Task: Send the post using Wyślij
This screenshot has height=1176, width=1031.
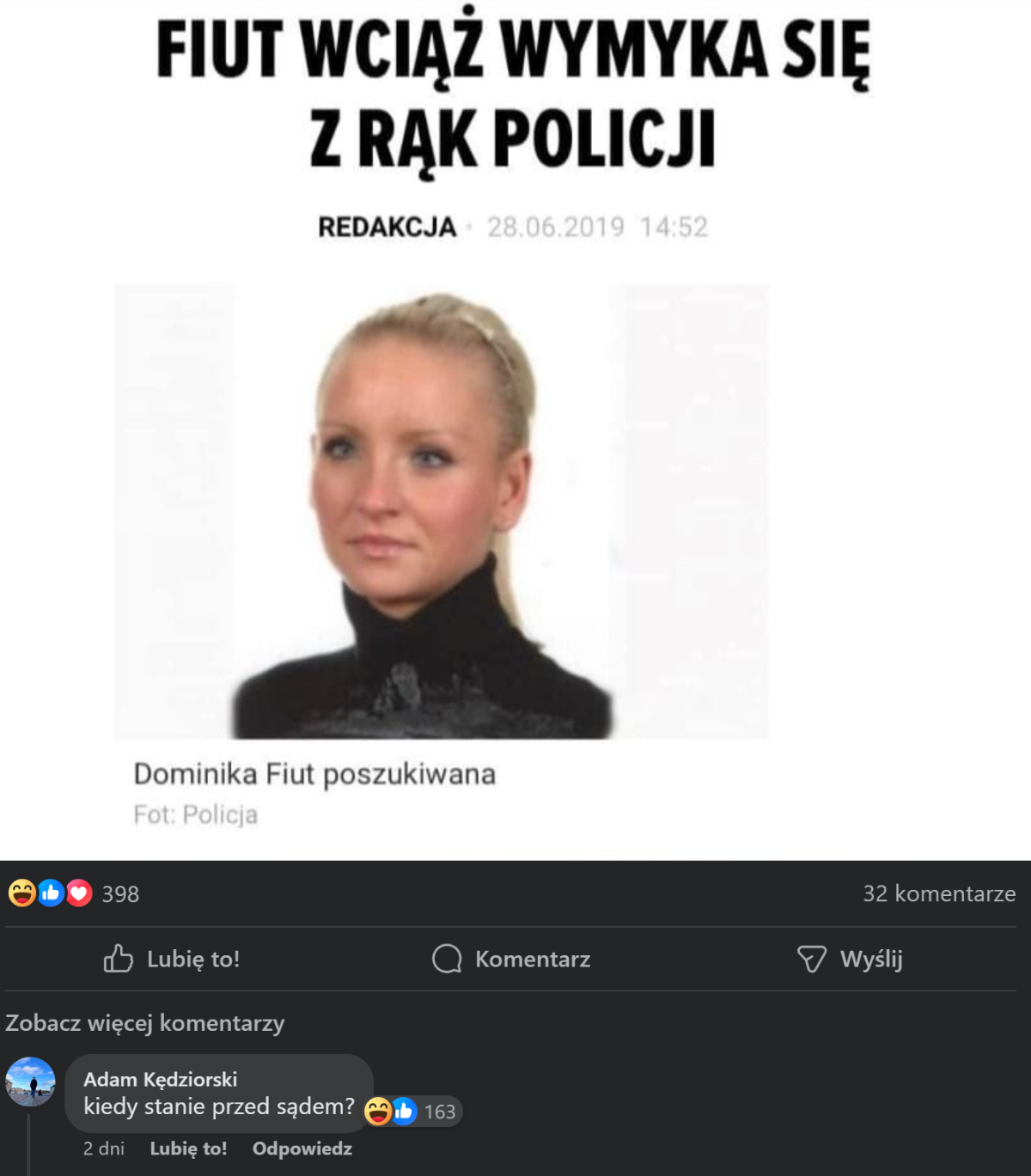Action: point(850,959)
